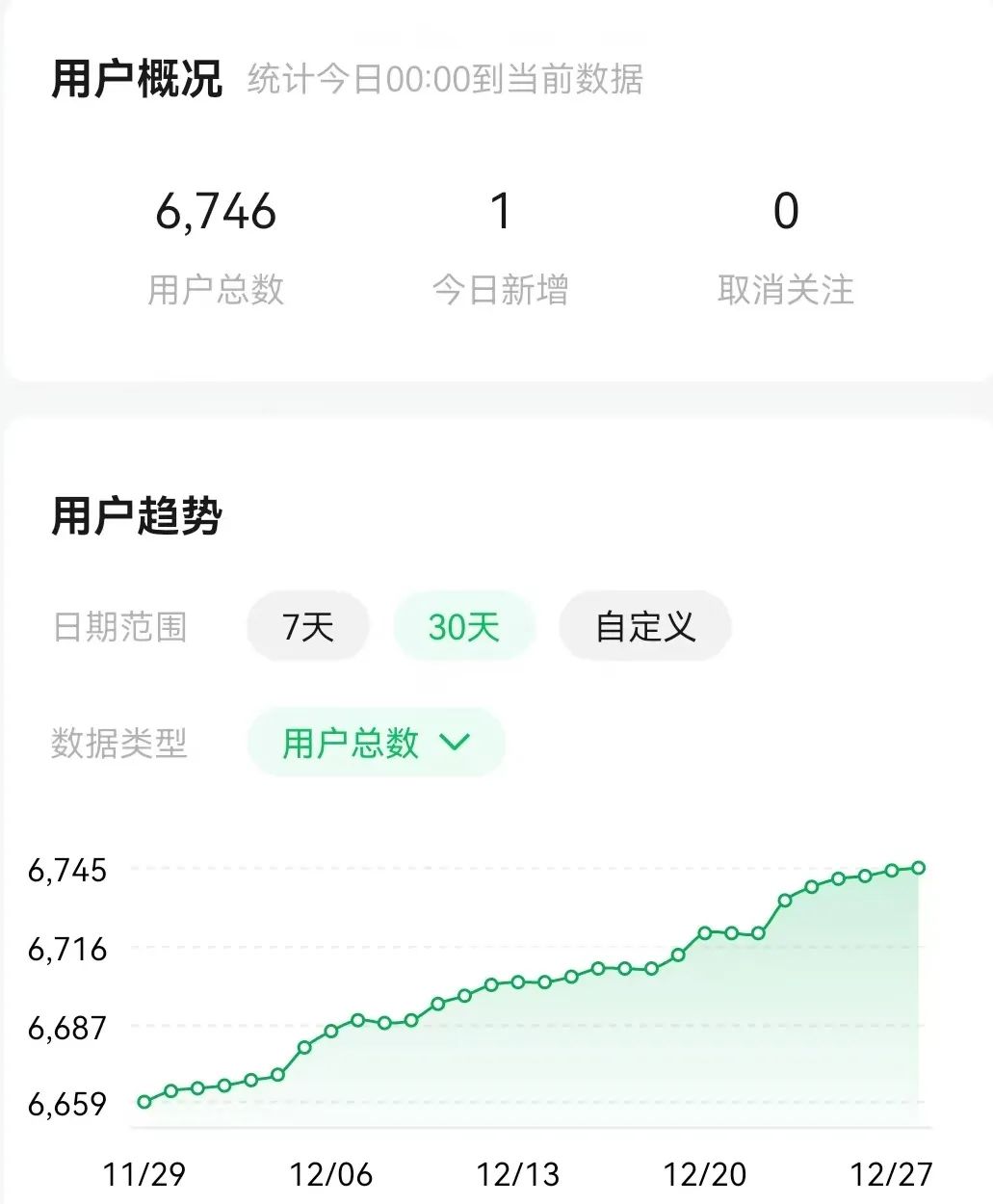Expand the 用户总数 data type dropdown
Image resolution: width=993 pixels, height=1204 pixels.
(x=376, y=743)
